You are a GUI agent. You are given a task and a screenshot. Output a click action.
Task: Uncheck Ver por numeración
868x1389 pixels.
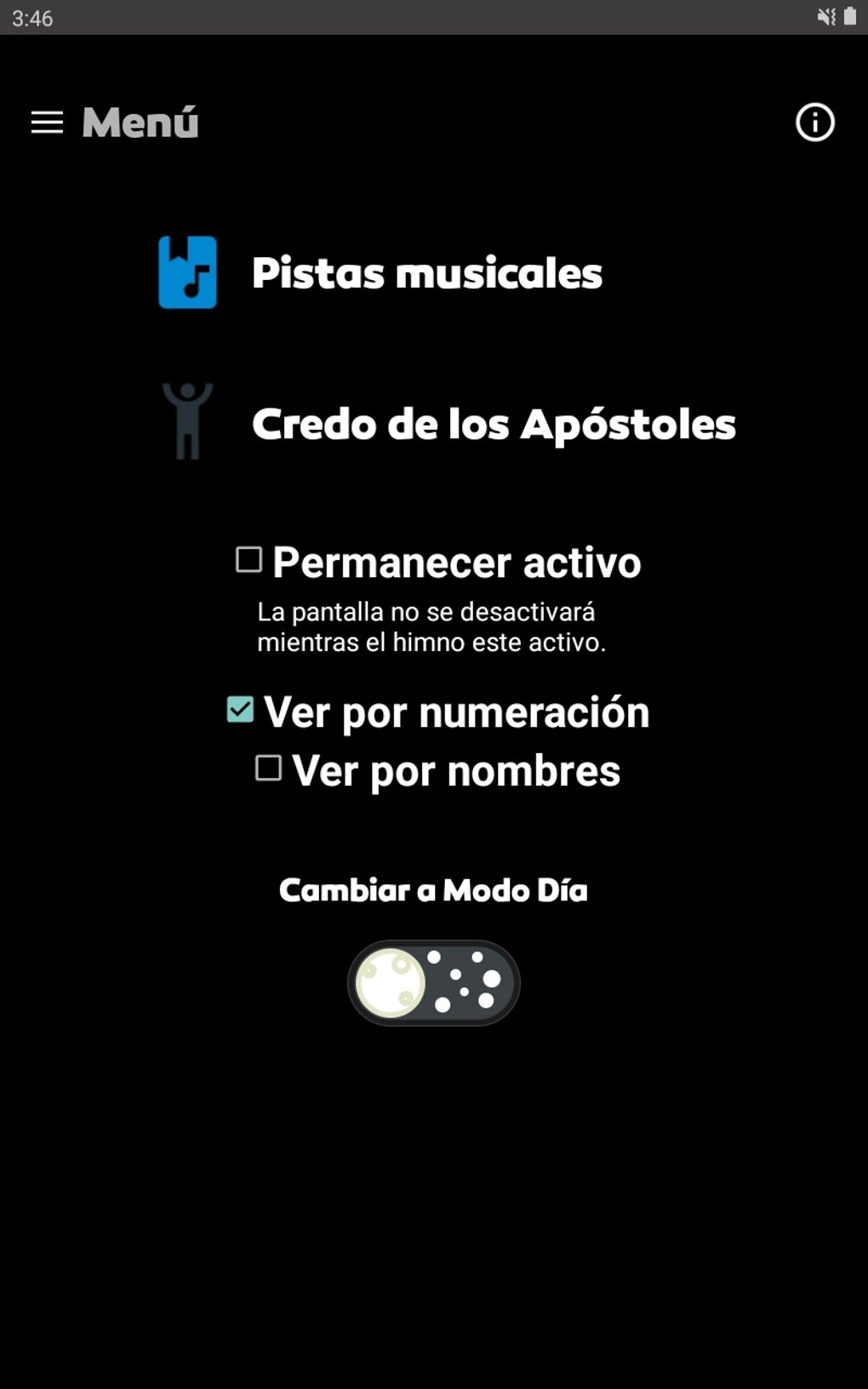click(240, 710)
